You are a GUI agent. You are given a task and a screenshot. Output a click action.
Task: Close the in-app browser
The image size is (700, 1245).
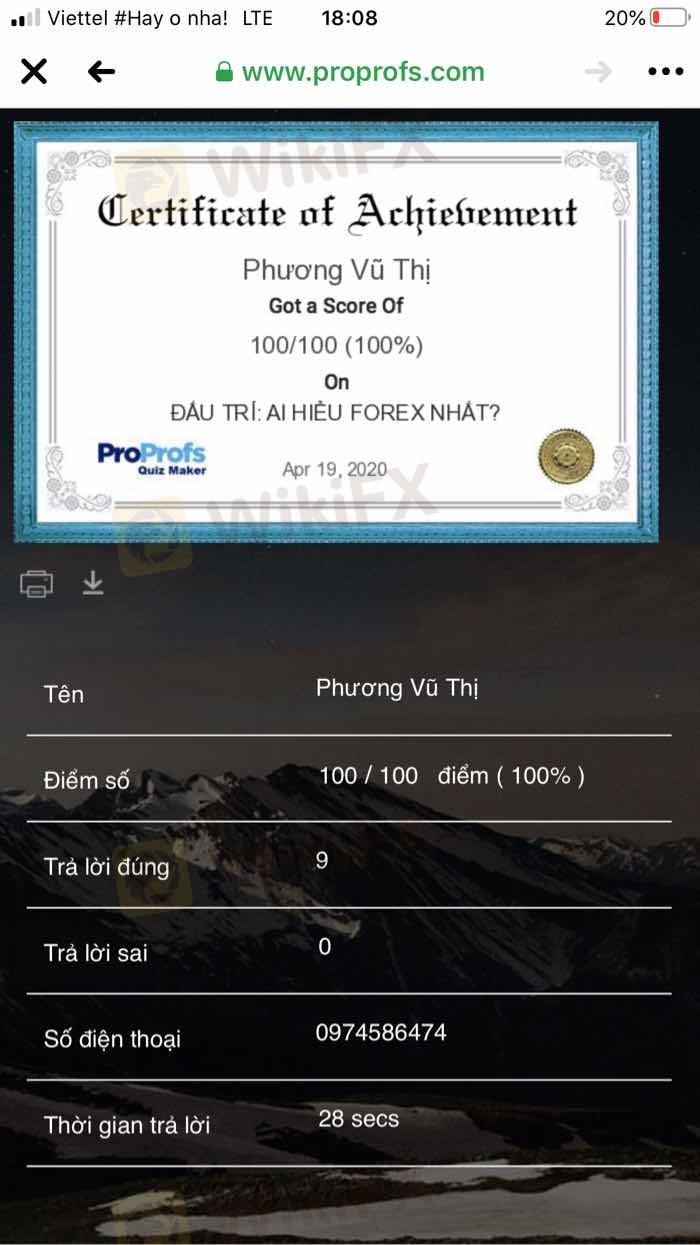pyautogui.click(x=34, y=72)
